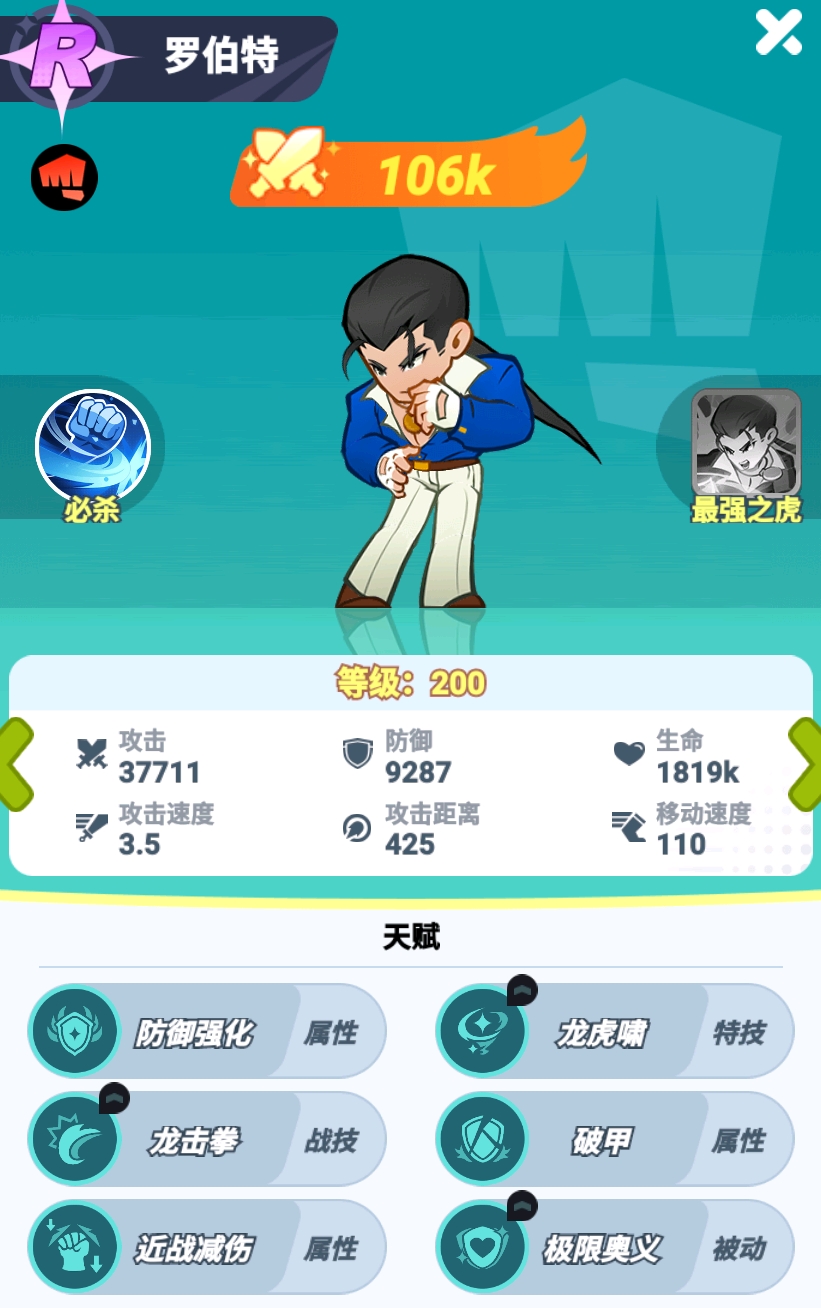Open the 必杀 skill icon

click(x=92, y=447)
